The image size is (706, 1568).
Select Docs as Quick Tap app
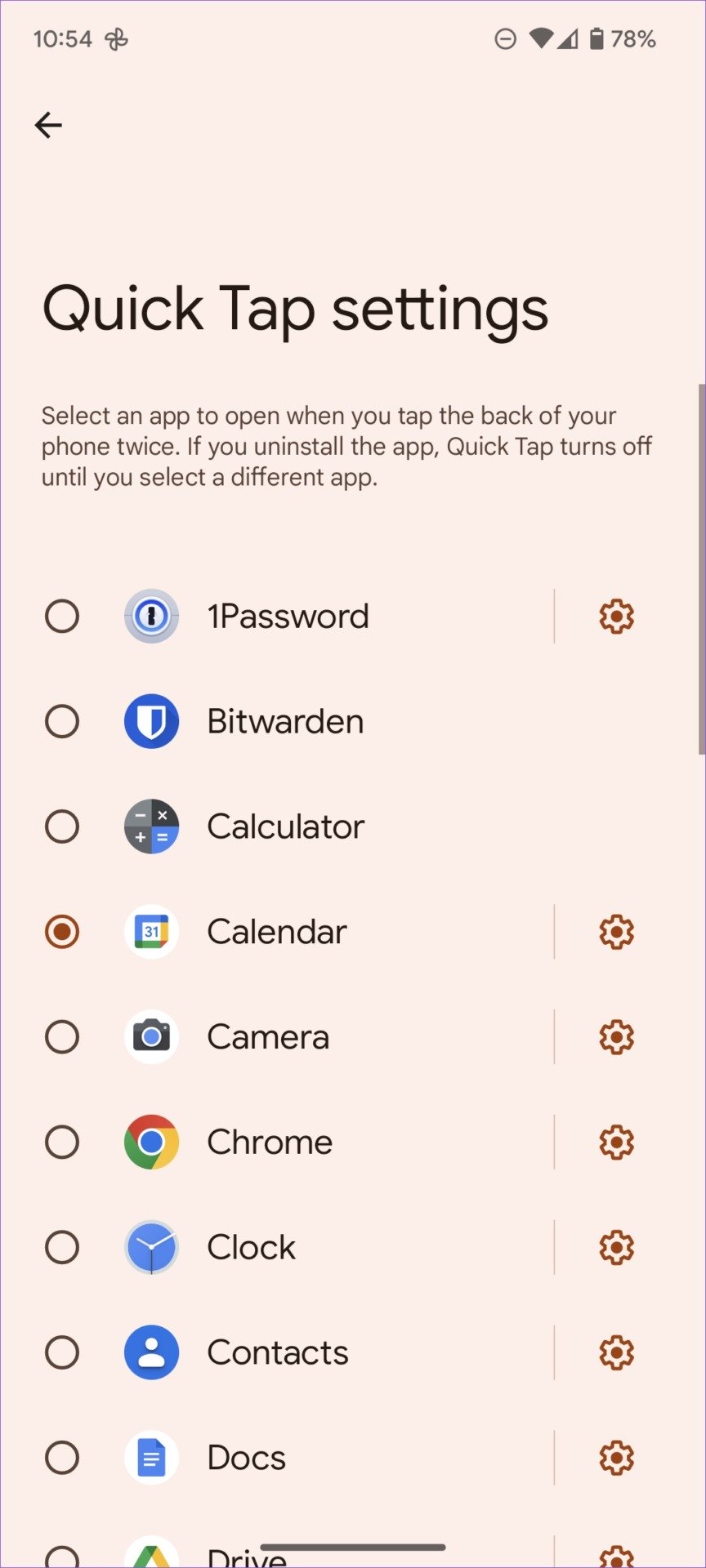click(x=62, y=1458)
